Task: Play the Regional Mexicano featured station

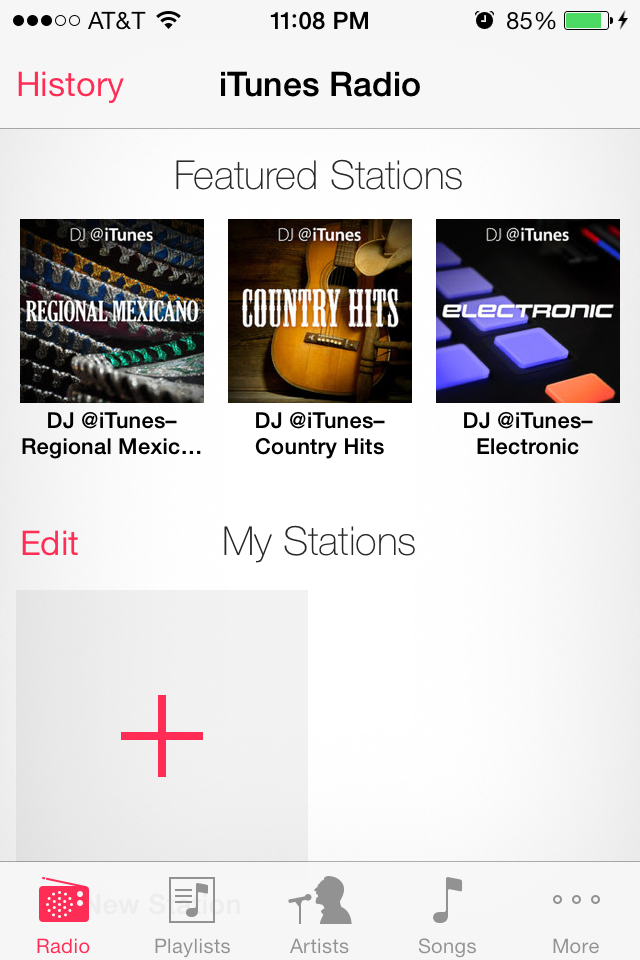Action: coord(112,311)
